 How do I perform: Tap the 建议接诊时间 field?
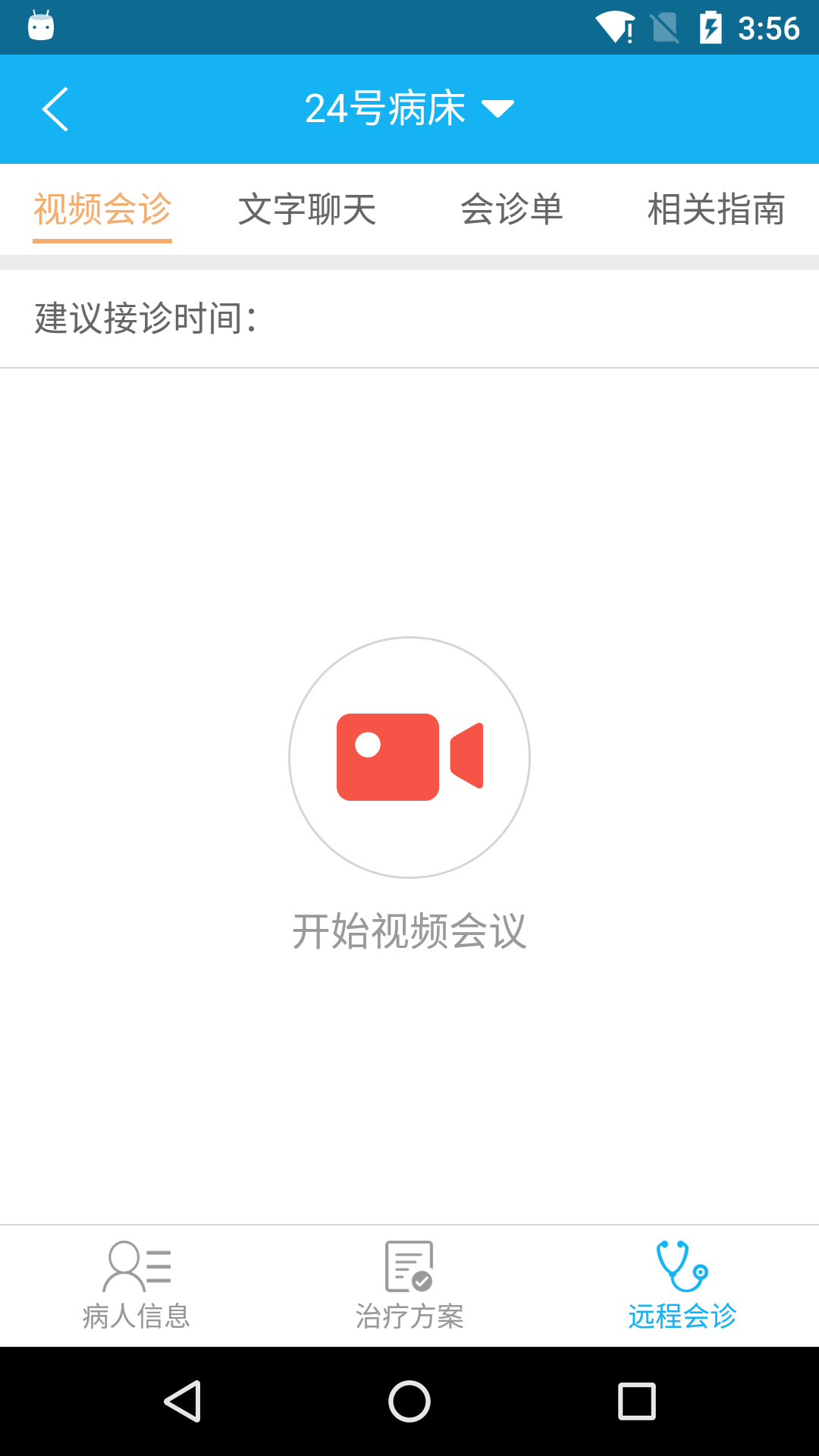click(x=144, y=316)
